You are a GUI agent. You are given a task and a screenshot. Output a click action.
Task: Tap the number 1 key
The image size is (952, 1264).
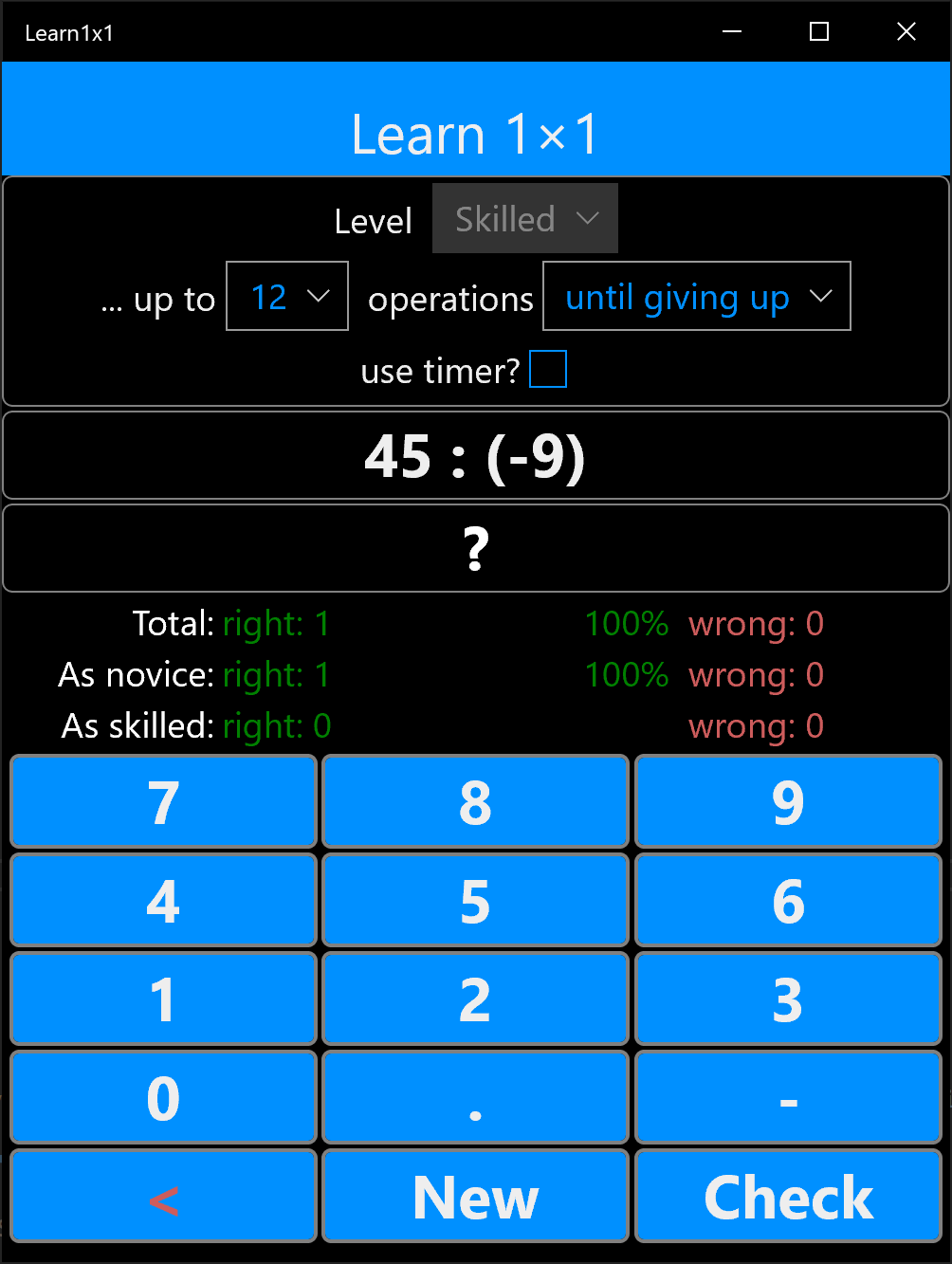click(x=163, y=999)
